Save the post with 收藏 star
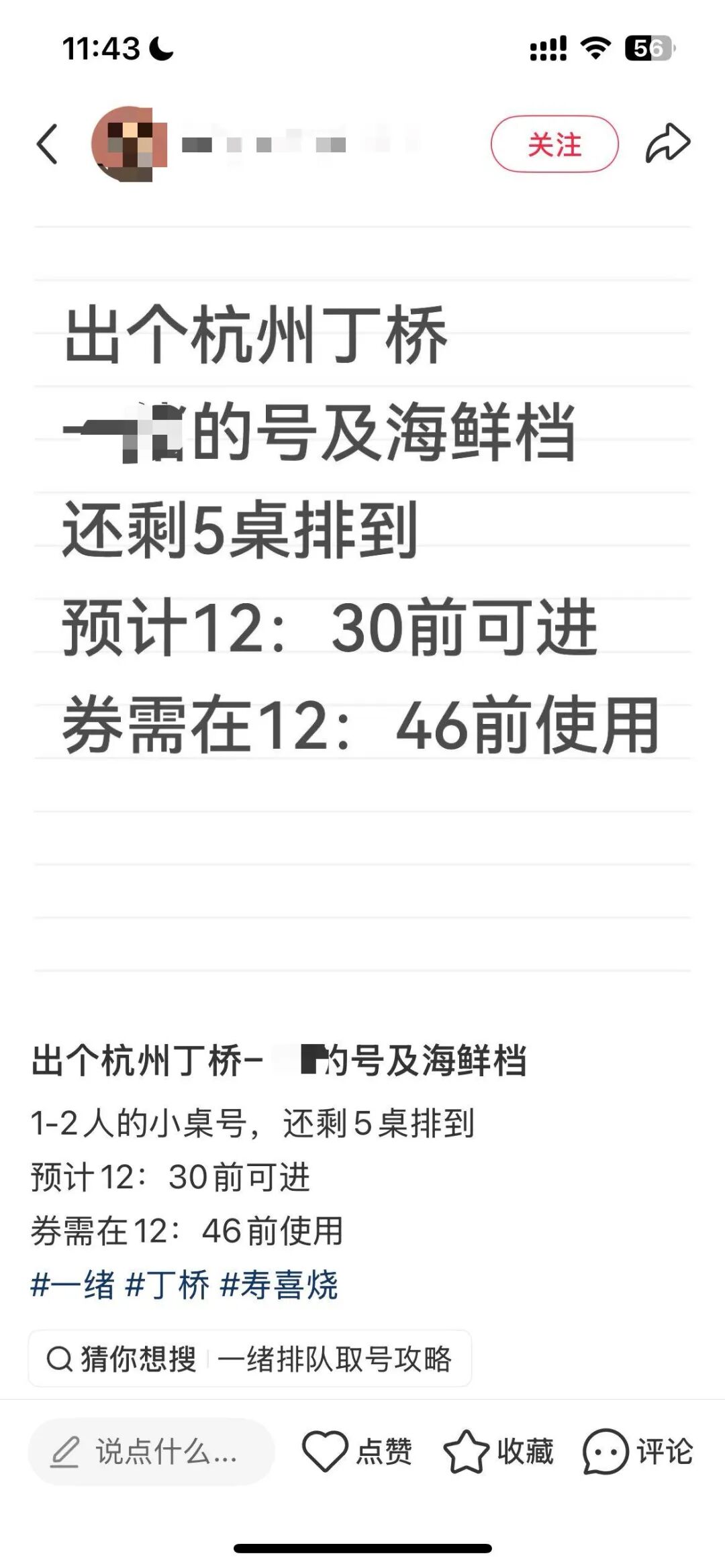The height and width of the screenshot is (1568, 725). click(x=497, y=1451)
